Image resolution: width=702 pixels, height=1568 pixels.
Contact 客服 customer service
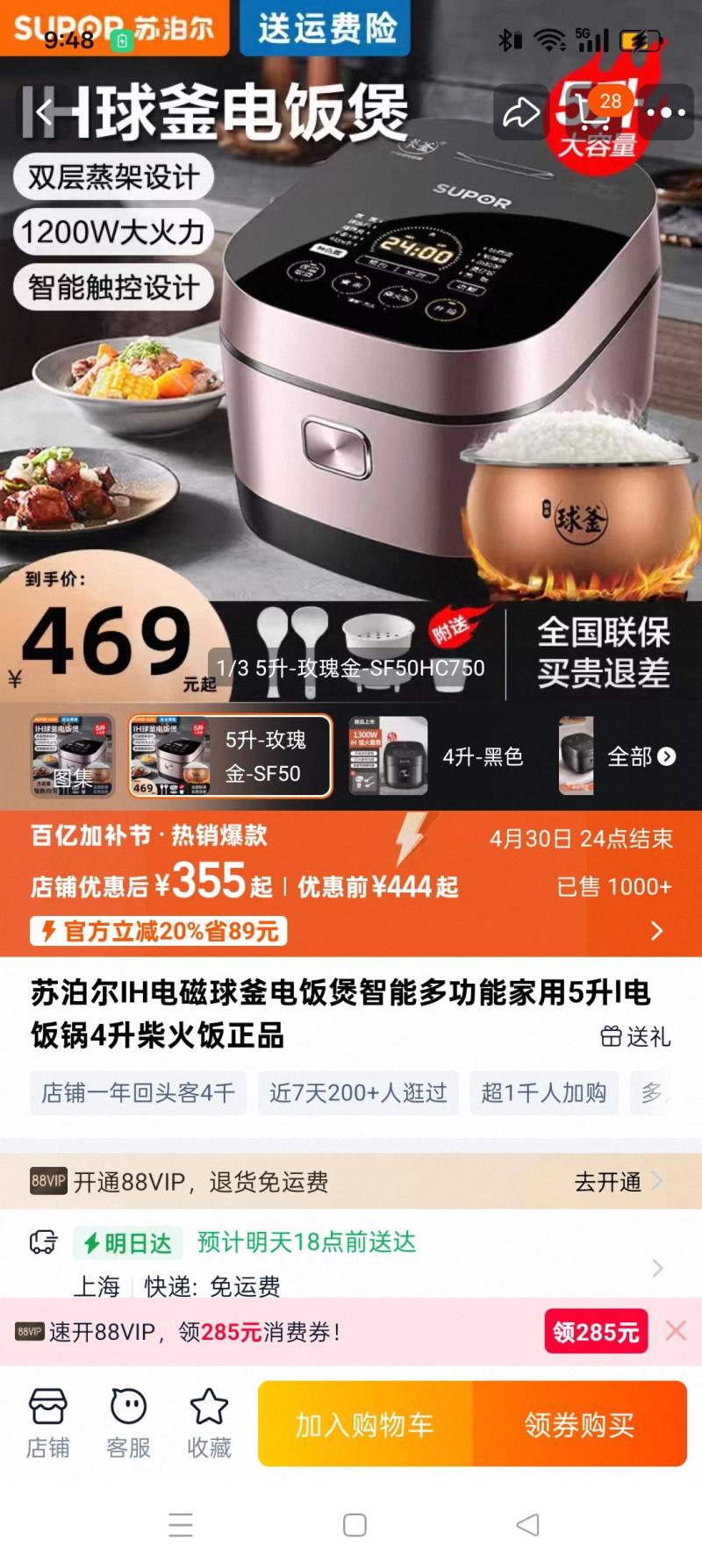click(128, 1423)
